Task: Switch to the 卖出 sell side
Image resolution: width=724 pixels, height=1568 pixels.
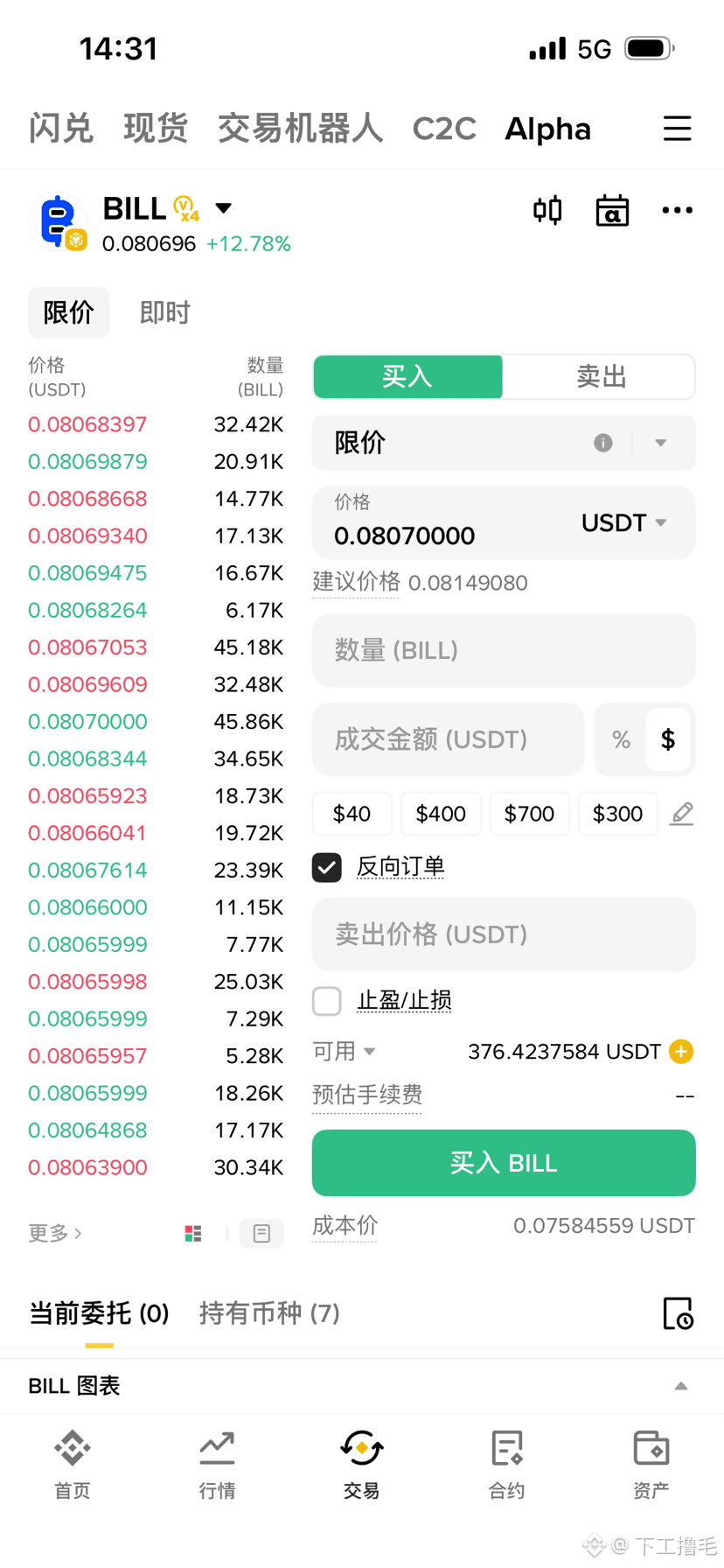Action: tap(600, 376)
